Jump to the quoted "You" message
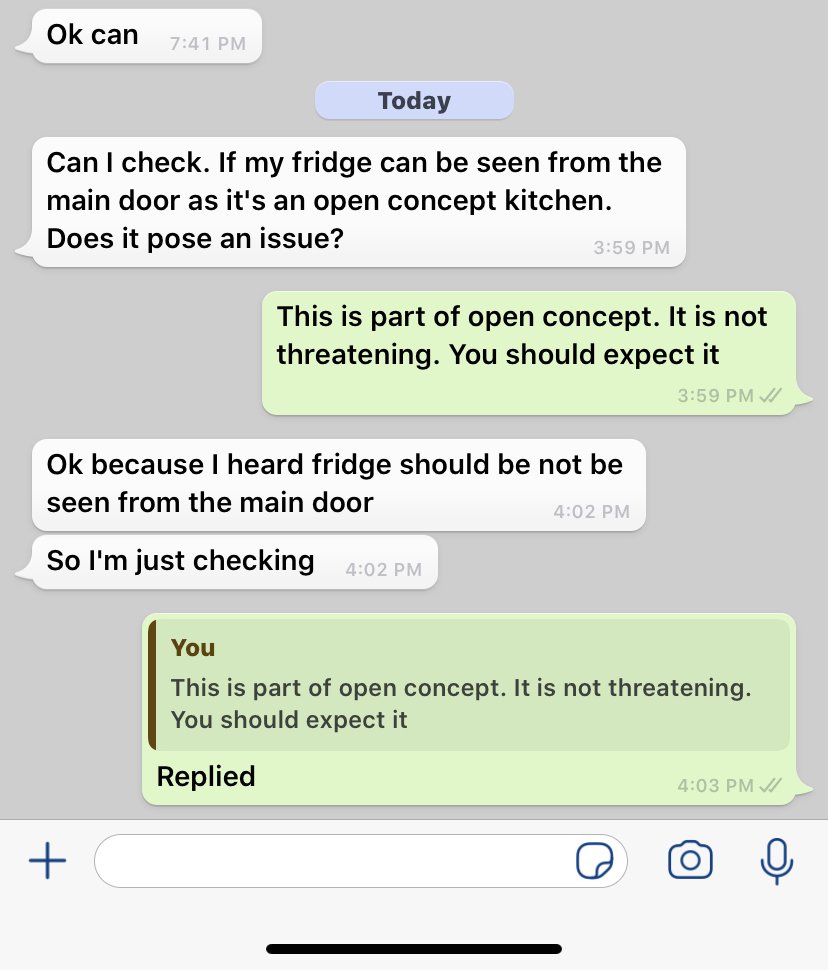 click(469, 685)
